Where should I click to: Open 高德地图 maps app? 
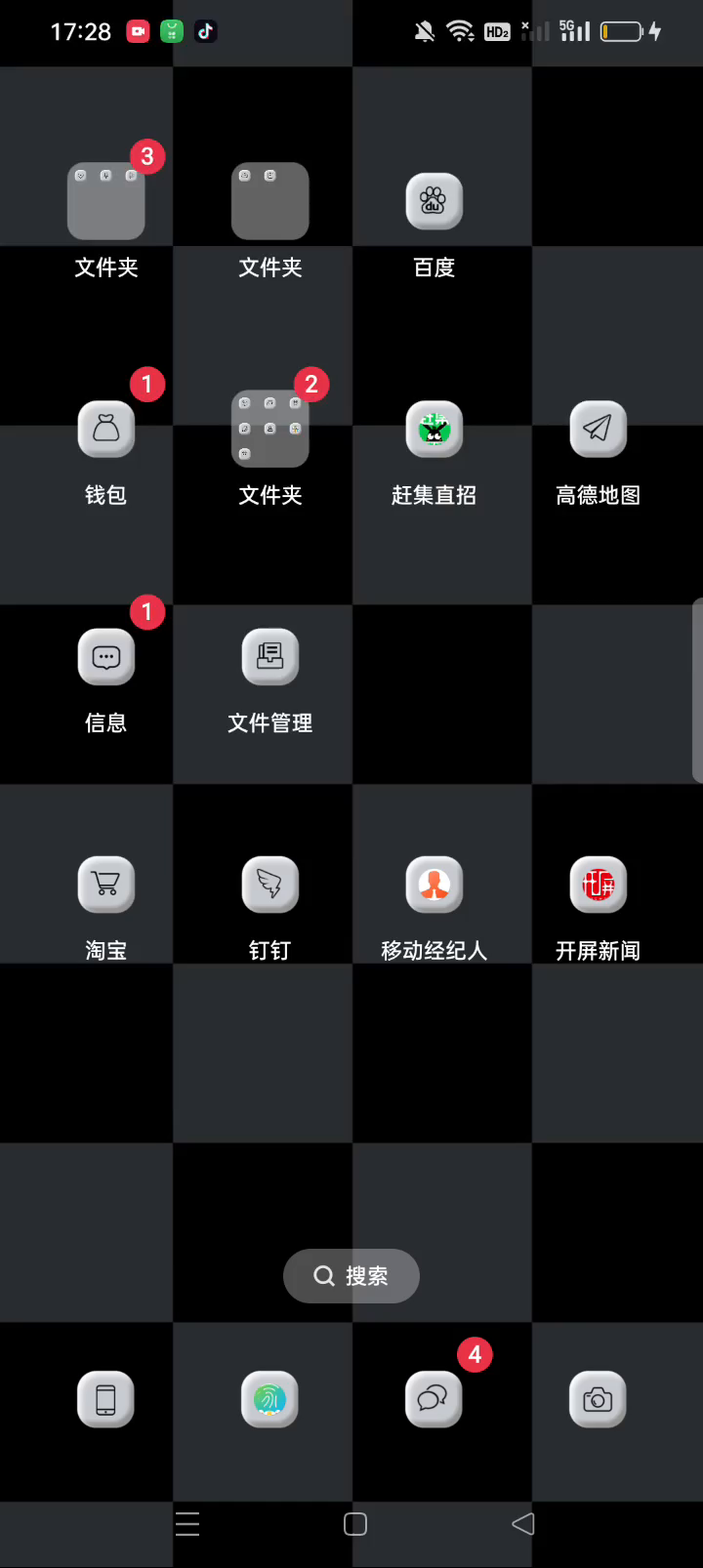pyautogui.click(x=598, y=429)
